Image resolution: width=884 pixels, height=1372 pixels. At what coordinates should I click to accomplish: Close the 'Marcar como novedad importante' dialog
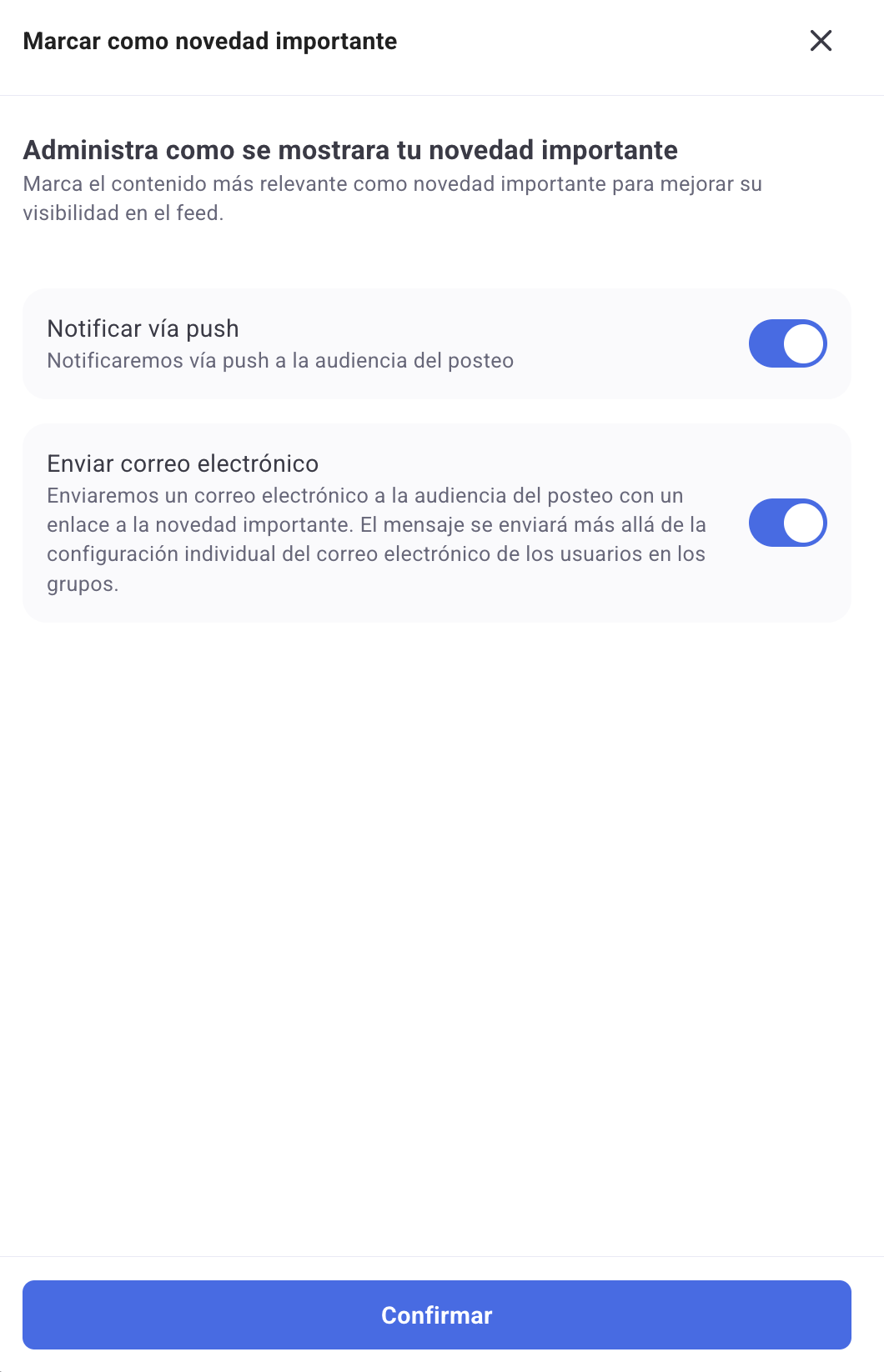(821, 41)
